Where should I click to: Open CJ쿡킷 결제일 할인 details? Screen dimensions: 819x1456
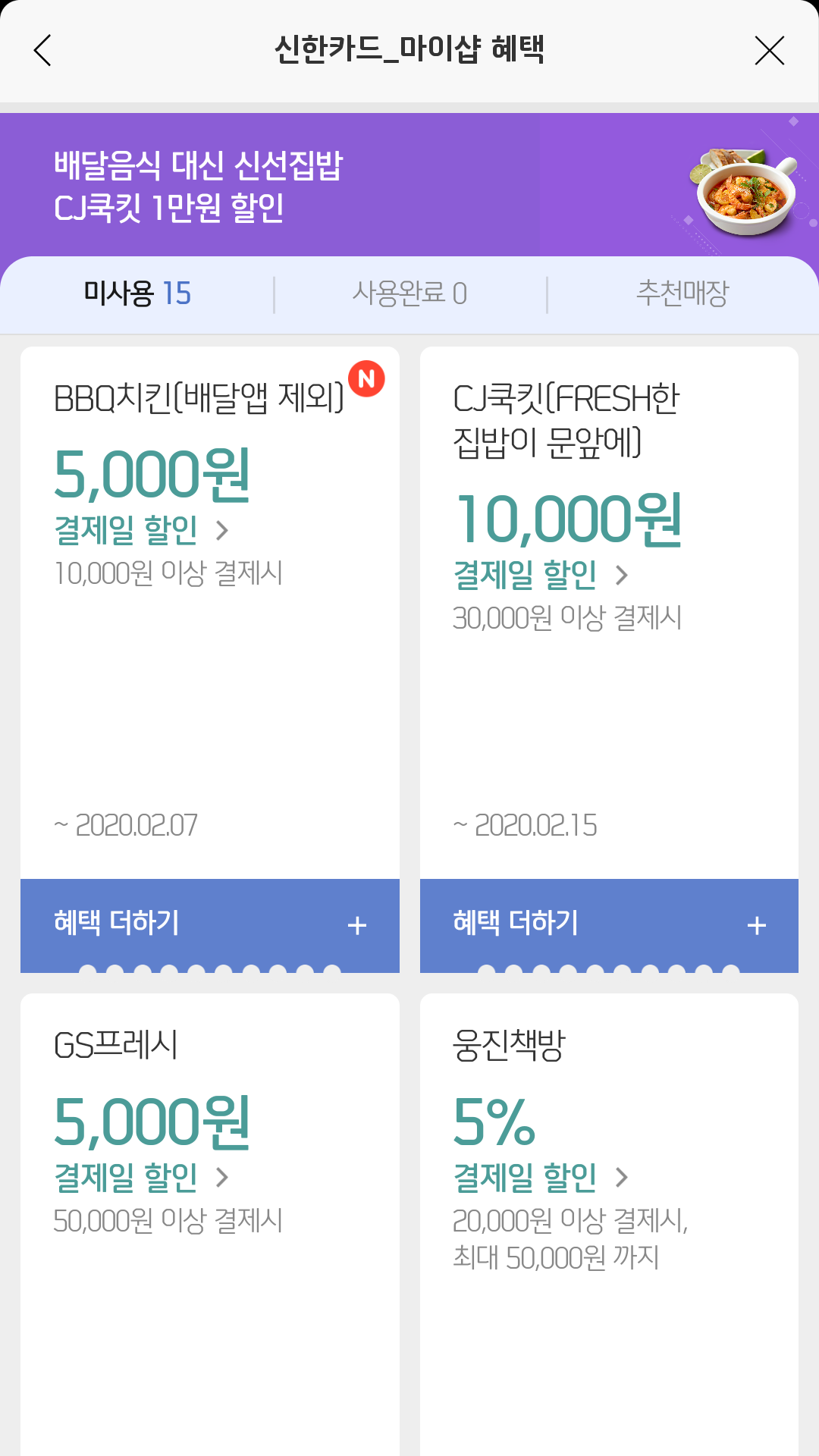click(540, 575)
